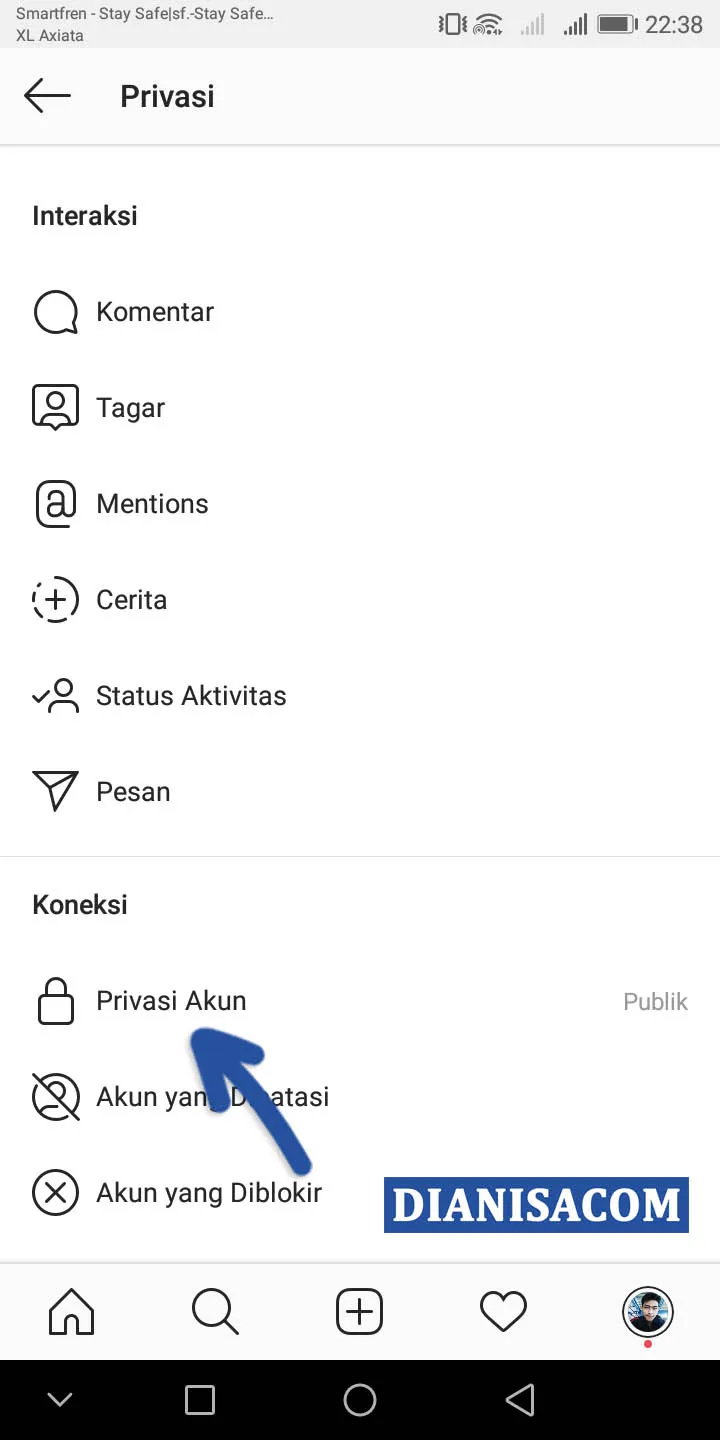The height and width of the screenshot is (1440, 720).
Task: Navigate back with the arrow
Action: click(46, 95)
